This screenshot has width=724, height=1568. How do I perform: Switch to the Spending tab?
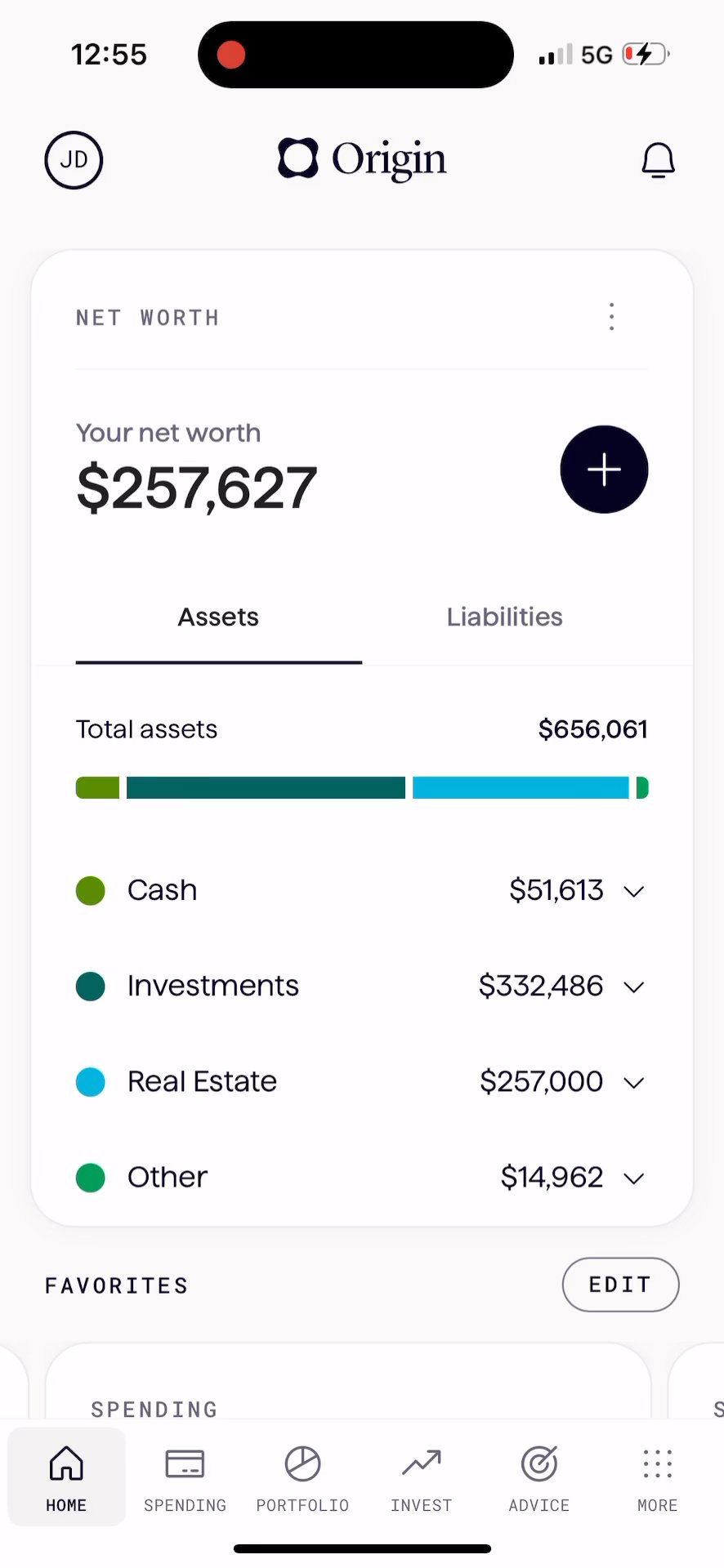185,1477
